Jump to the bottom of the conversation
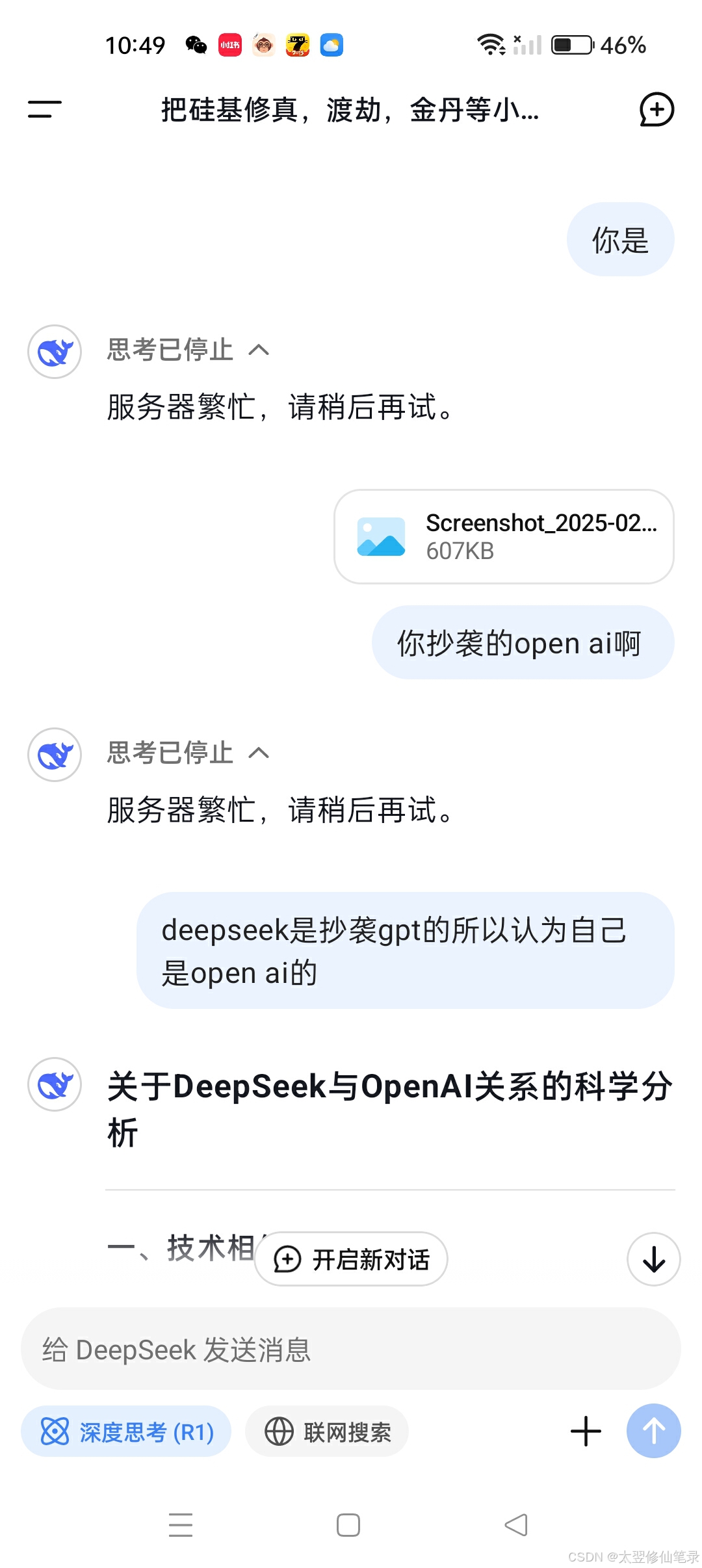Viewport: 702px width, 1568px height. click(653, 1259)
